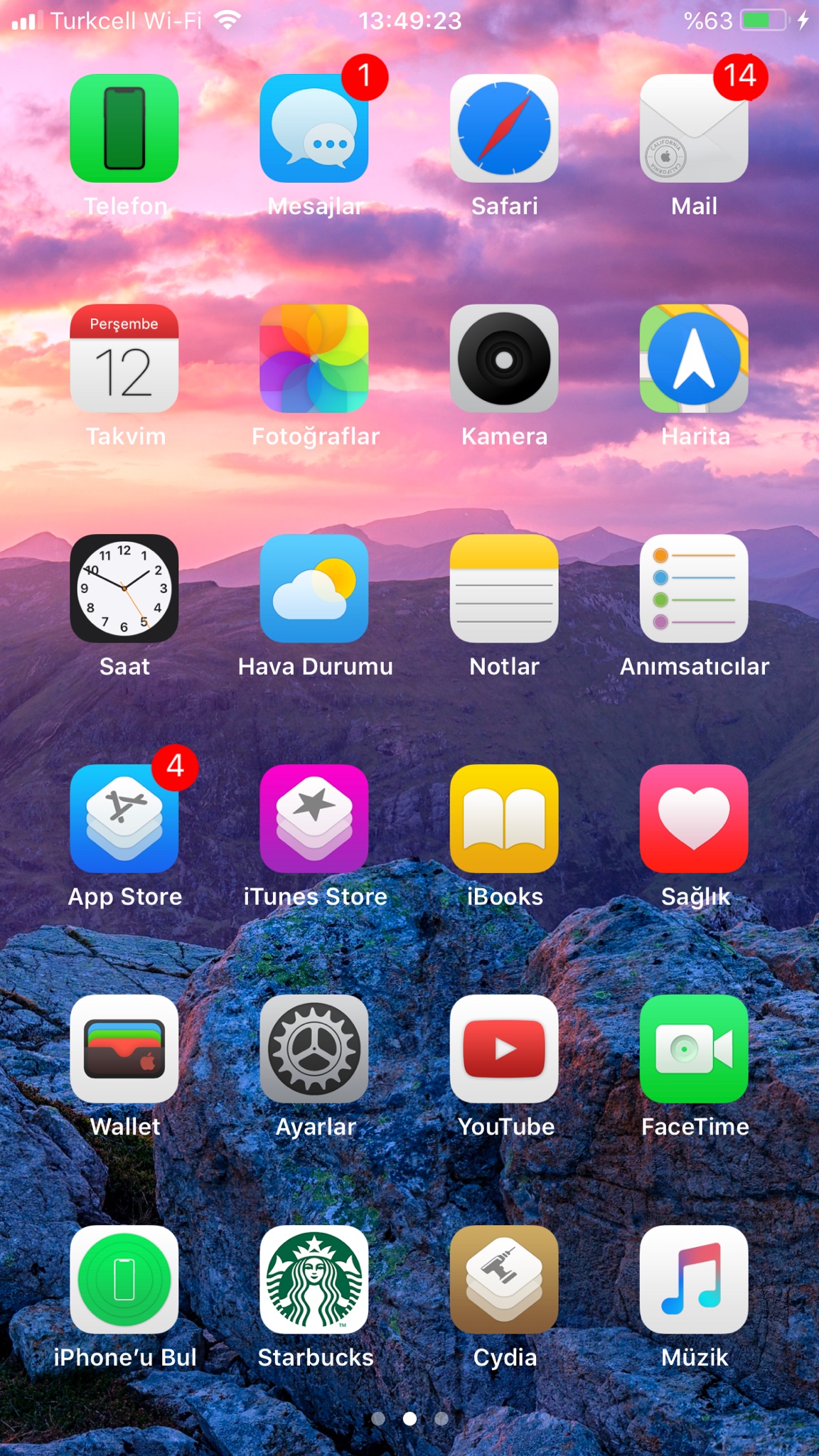Image resolution: width=819 pixels, height=1456 pixels.
Task: Open Ayarlar settings
Action: (x=314, y=1049)
